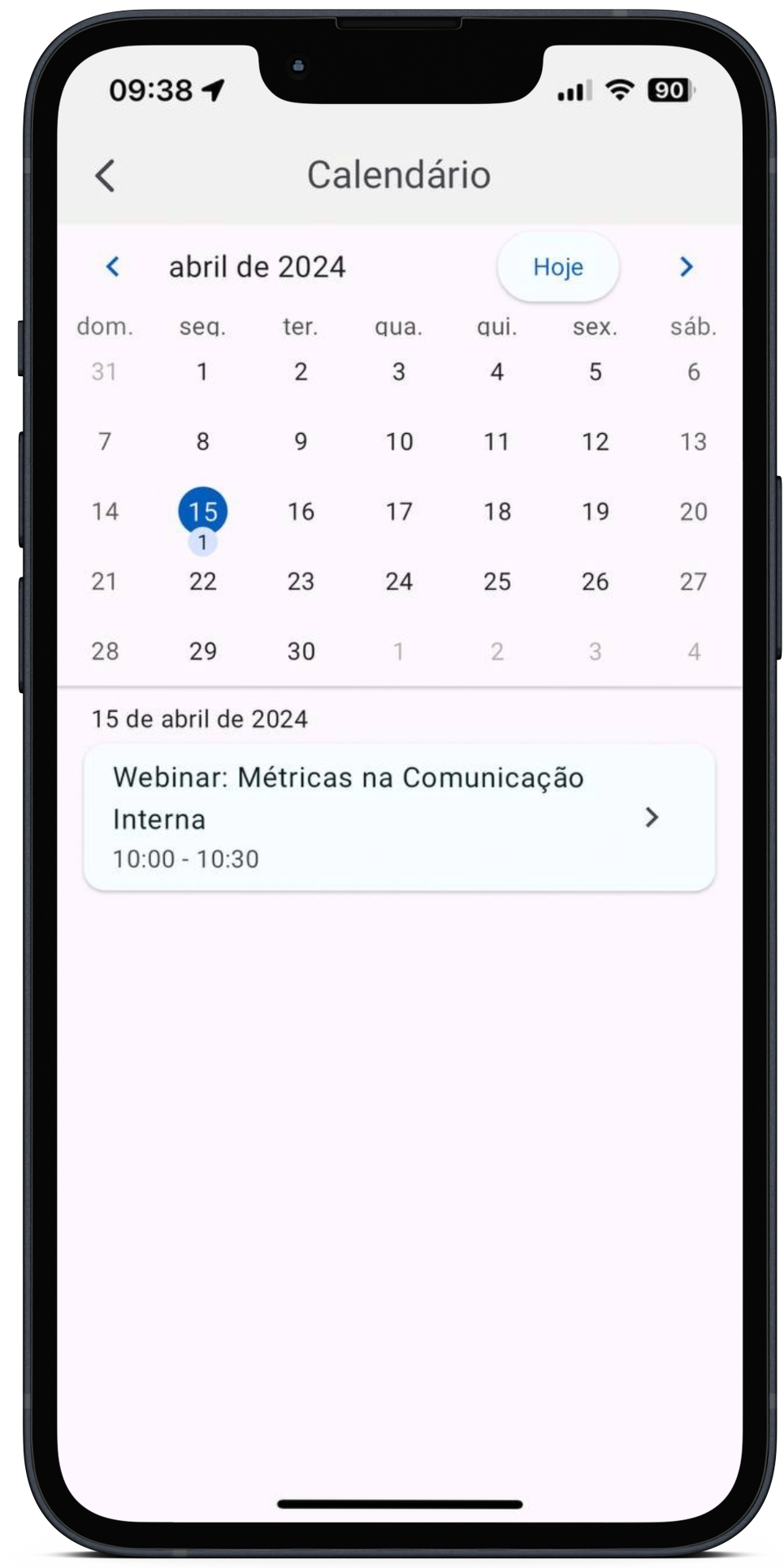Select April 16 in the calendar
Viewport: 784px width, 1568px height.
tap(301, 511)
